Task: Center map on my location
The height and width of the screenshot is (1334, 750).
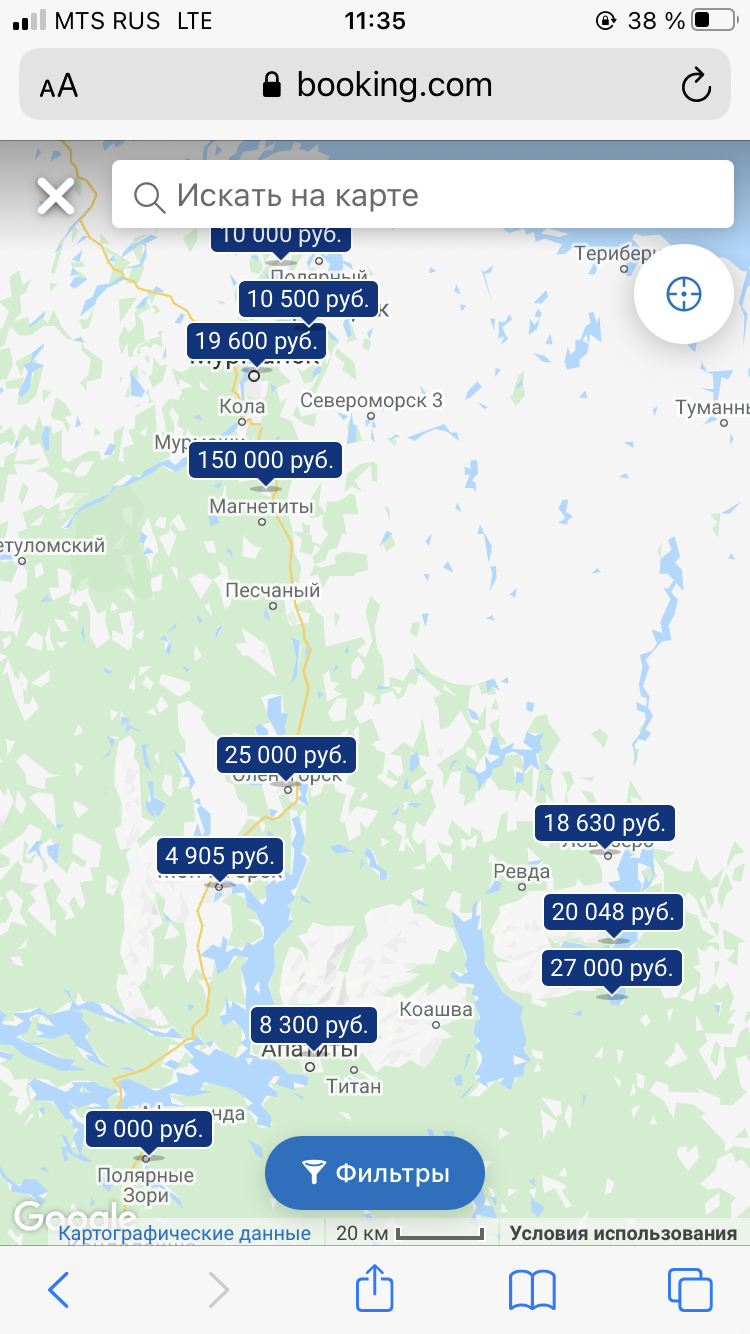Action: click(685, 294)
